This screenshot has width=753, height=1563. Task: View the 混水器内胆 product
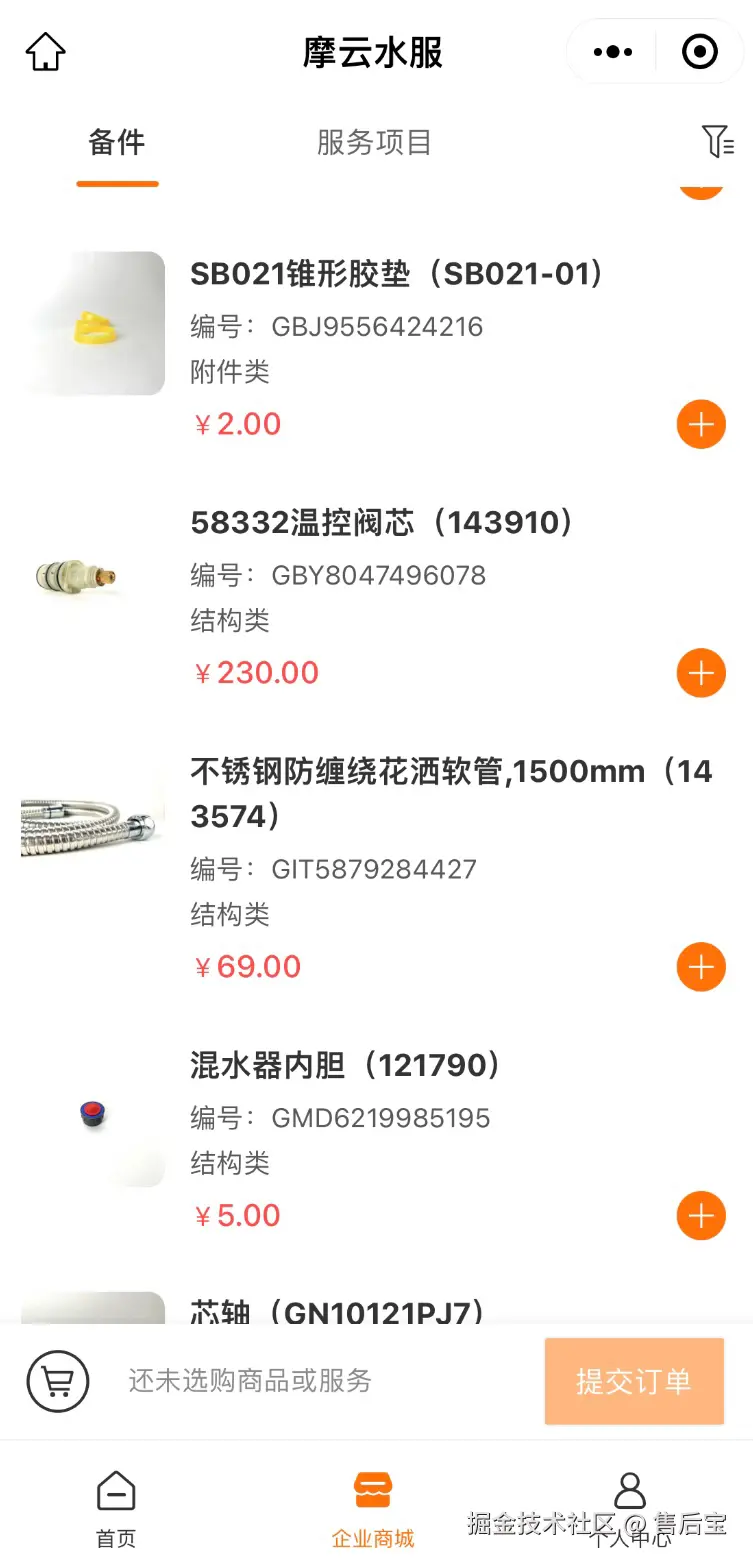tap(345, 1066)
